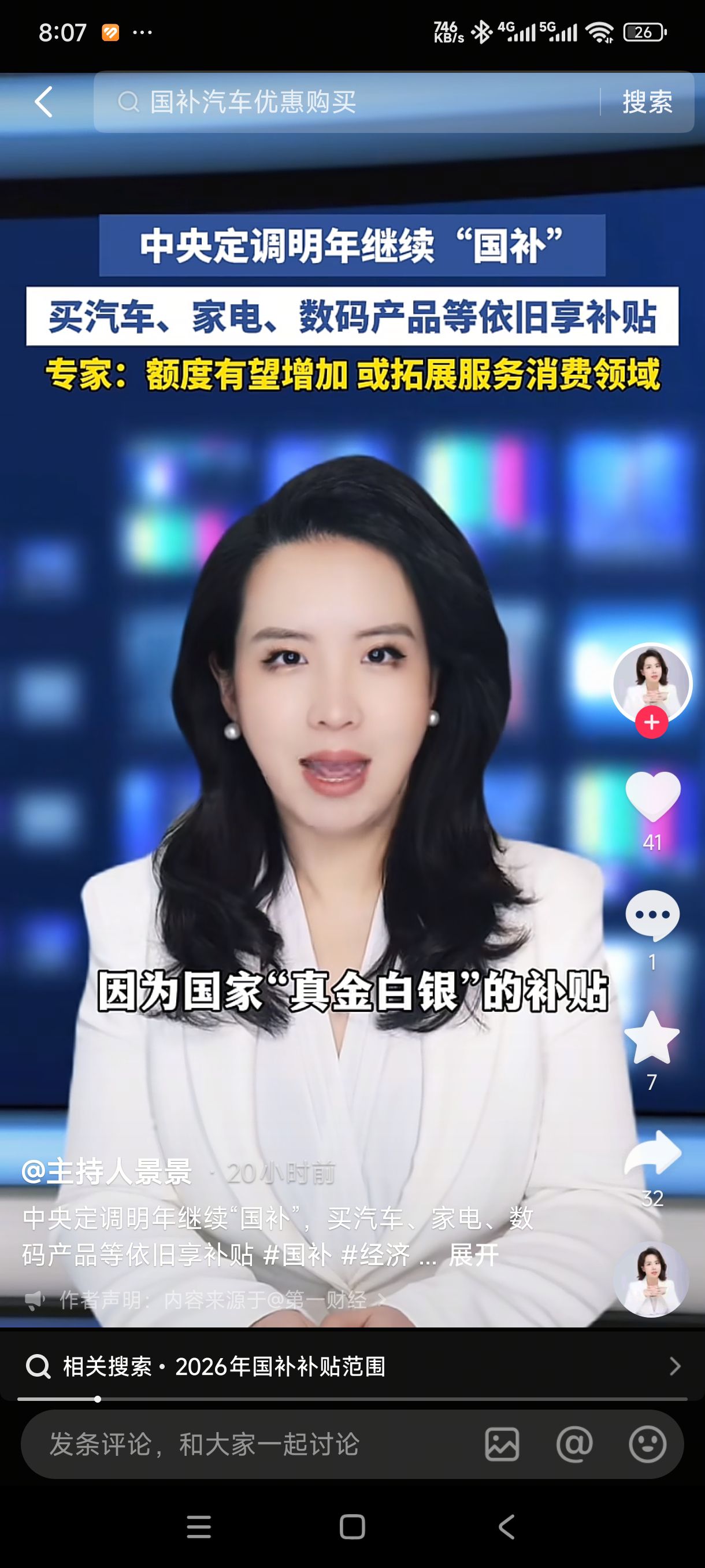Open the round music disc thumbnail

pyautogui.click(x=651, y=1279)
